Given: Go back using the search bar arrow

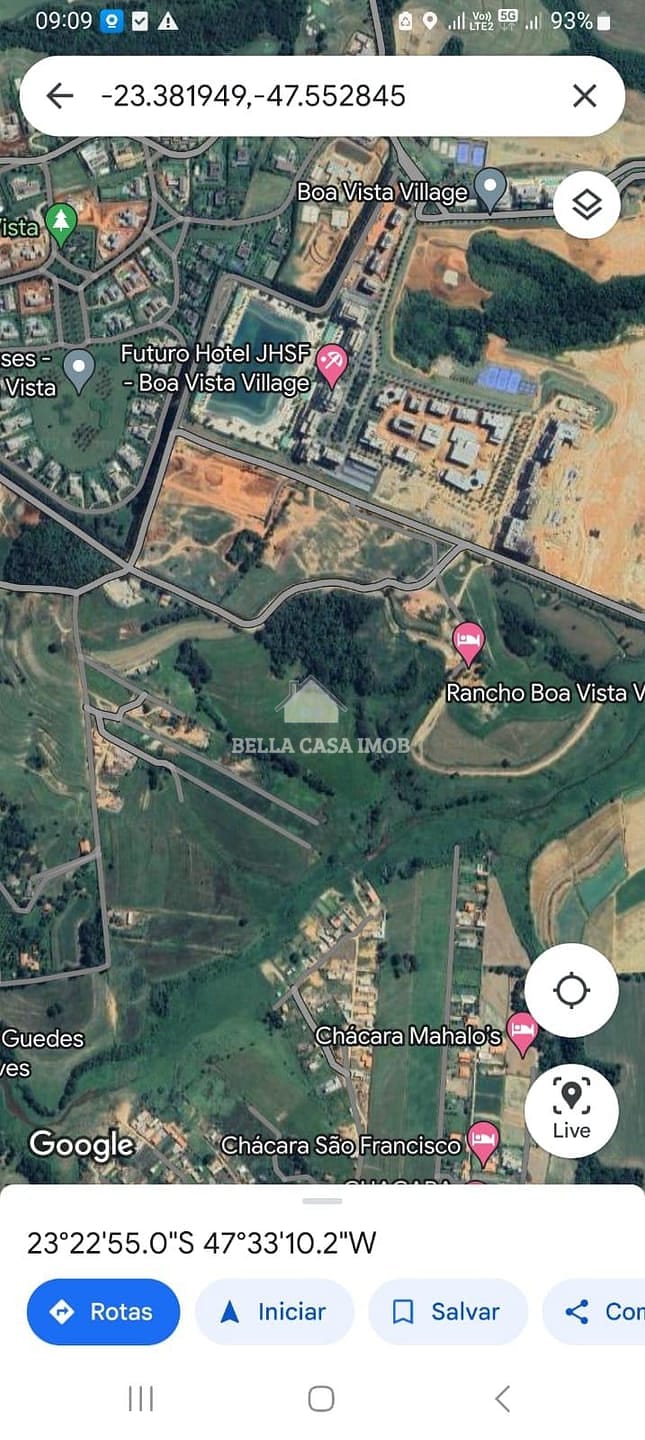Looking at the screenshot, I should tap(60, 96).
